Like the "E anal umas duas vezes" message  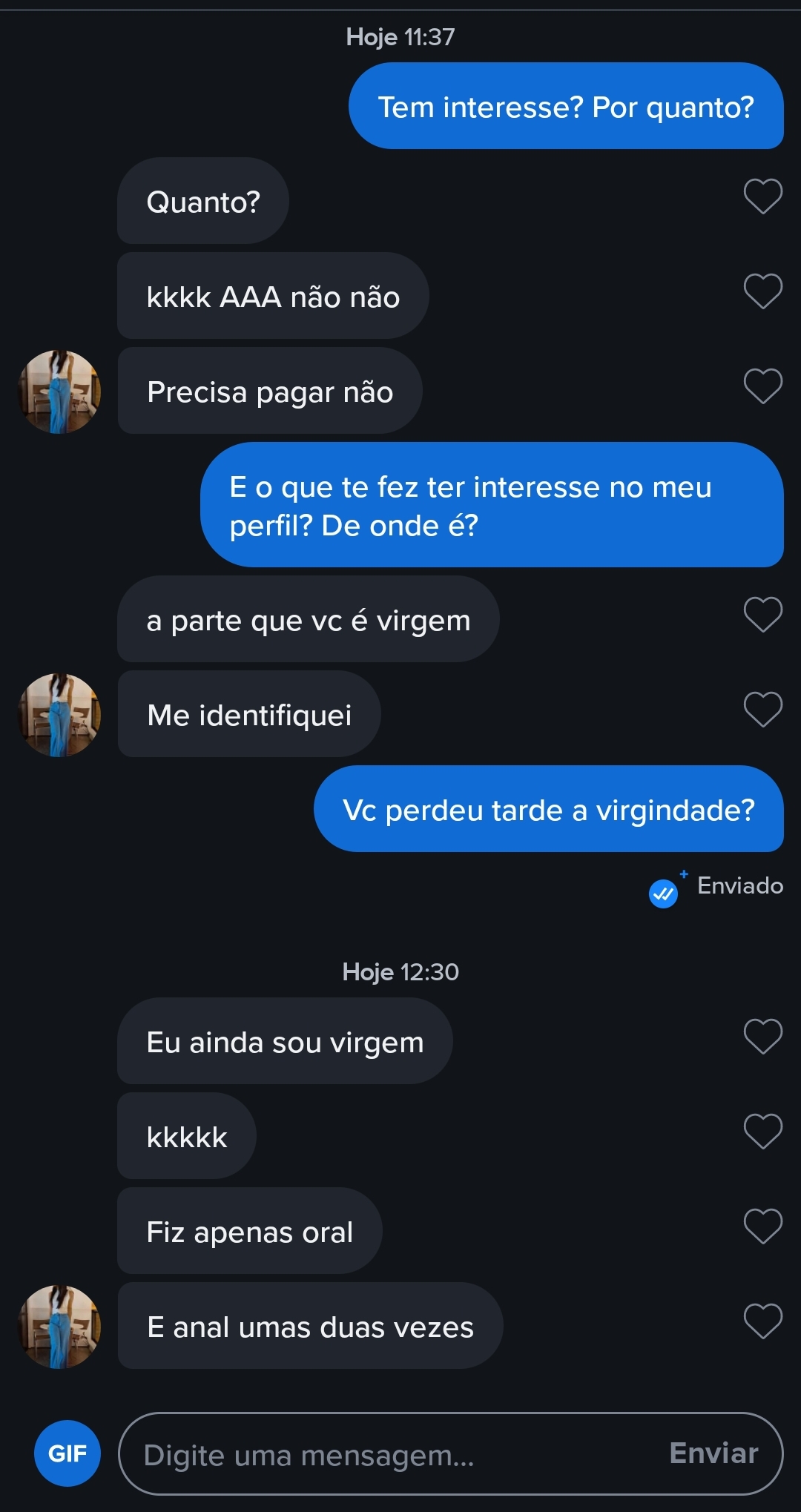762,1321
